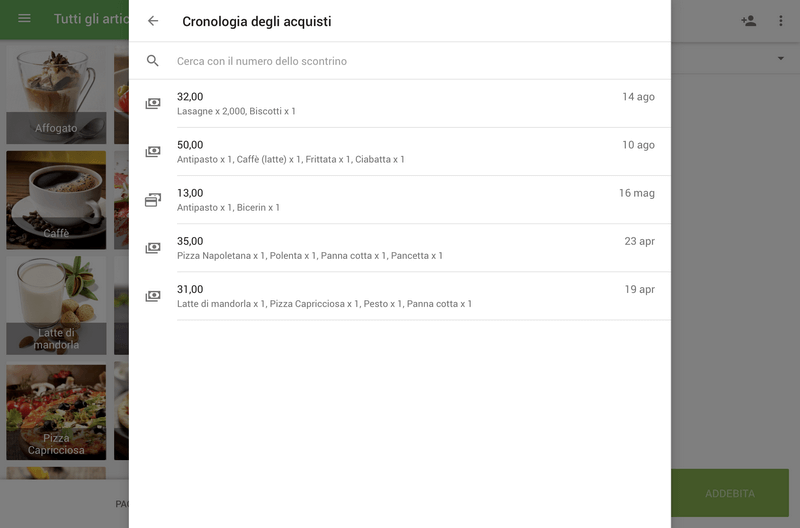Add Latte di mandorla to the ticket
This screenshot has width=800, height=528.
click(x=56, y=305)
